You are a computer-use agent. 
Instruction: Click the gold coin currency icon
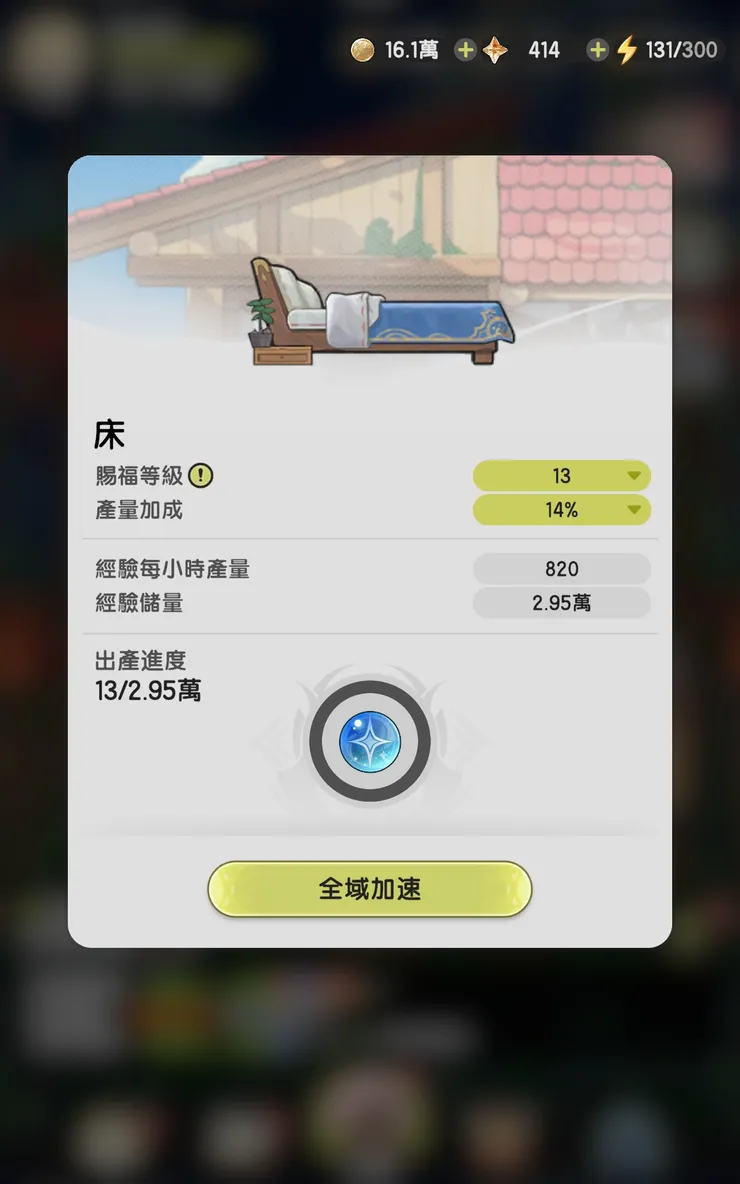[362, 49]
